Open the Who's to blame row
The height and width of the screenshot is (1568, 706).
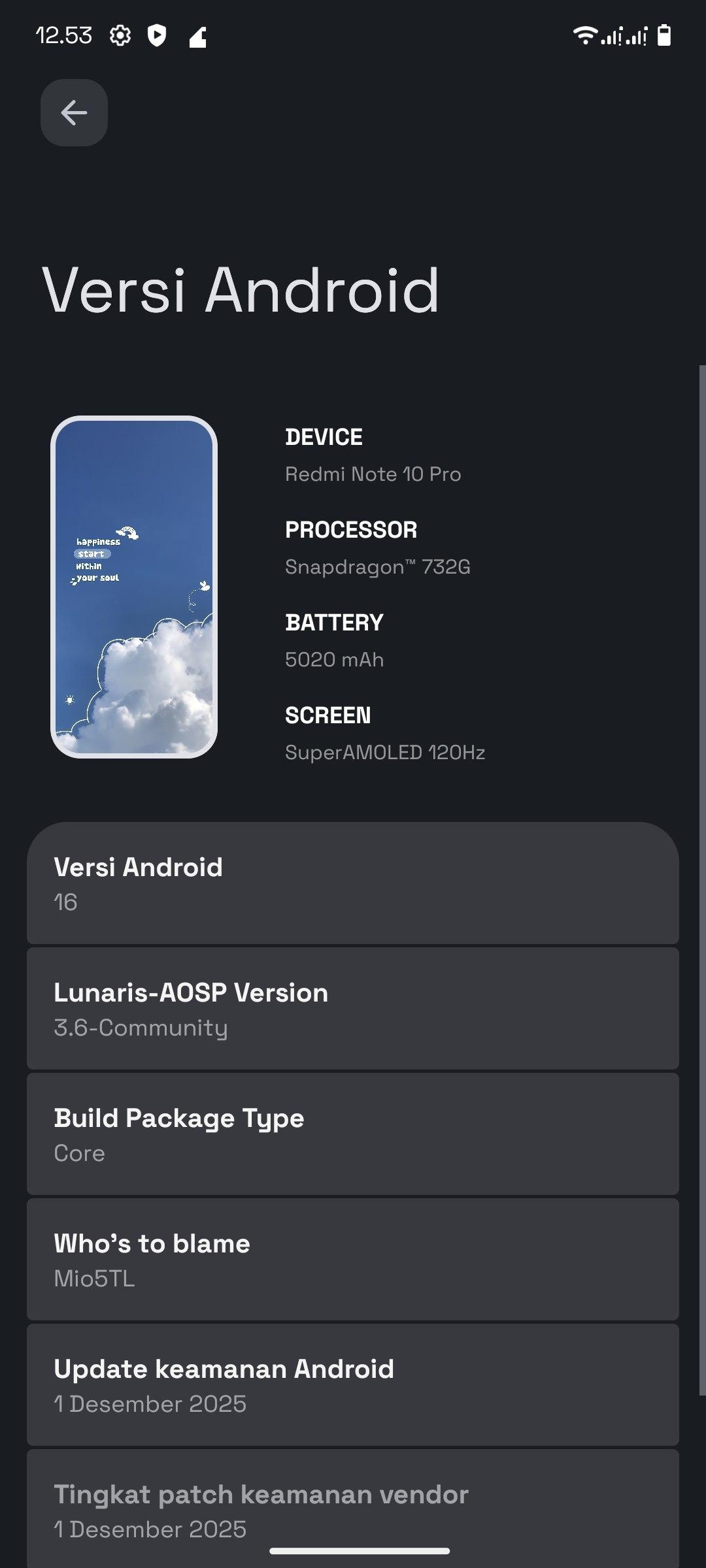353,1260
